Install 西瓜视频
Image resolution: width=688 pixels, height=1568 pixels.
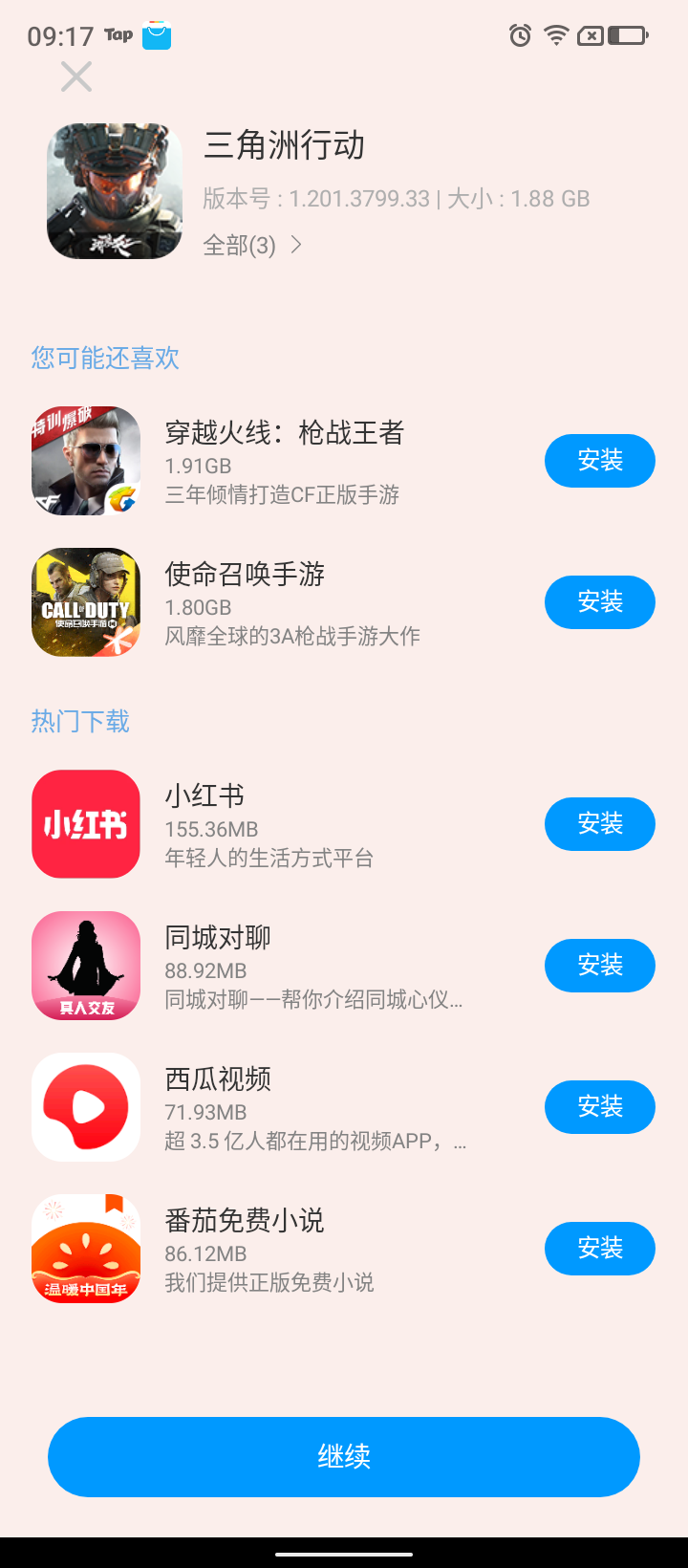pos(599,1107)
